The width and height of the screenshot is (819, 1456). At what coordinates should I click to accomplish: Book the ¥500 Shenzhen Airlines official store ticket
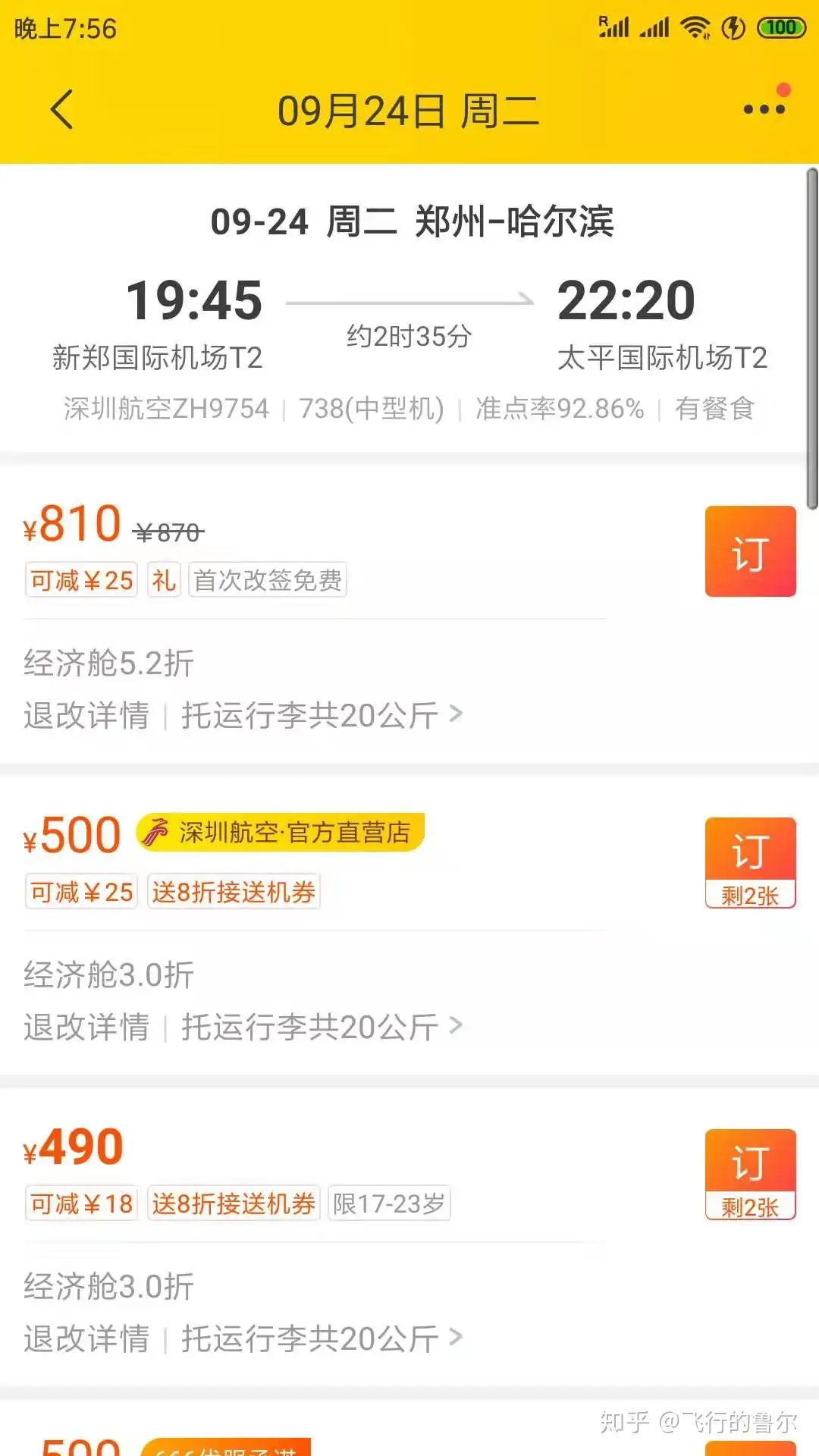click(750, 852)
